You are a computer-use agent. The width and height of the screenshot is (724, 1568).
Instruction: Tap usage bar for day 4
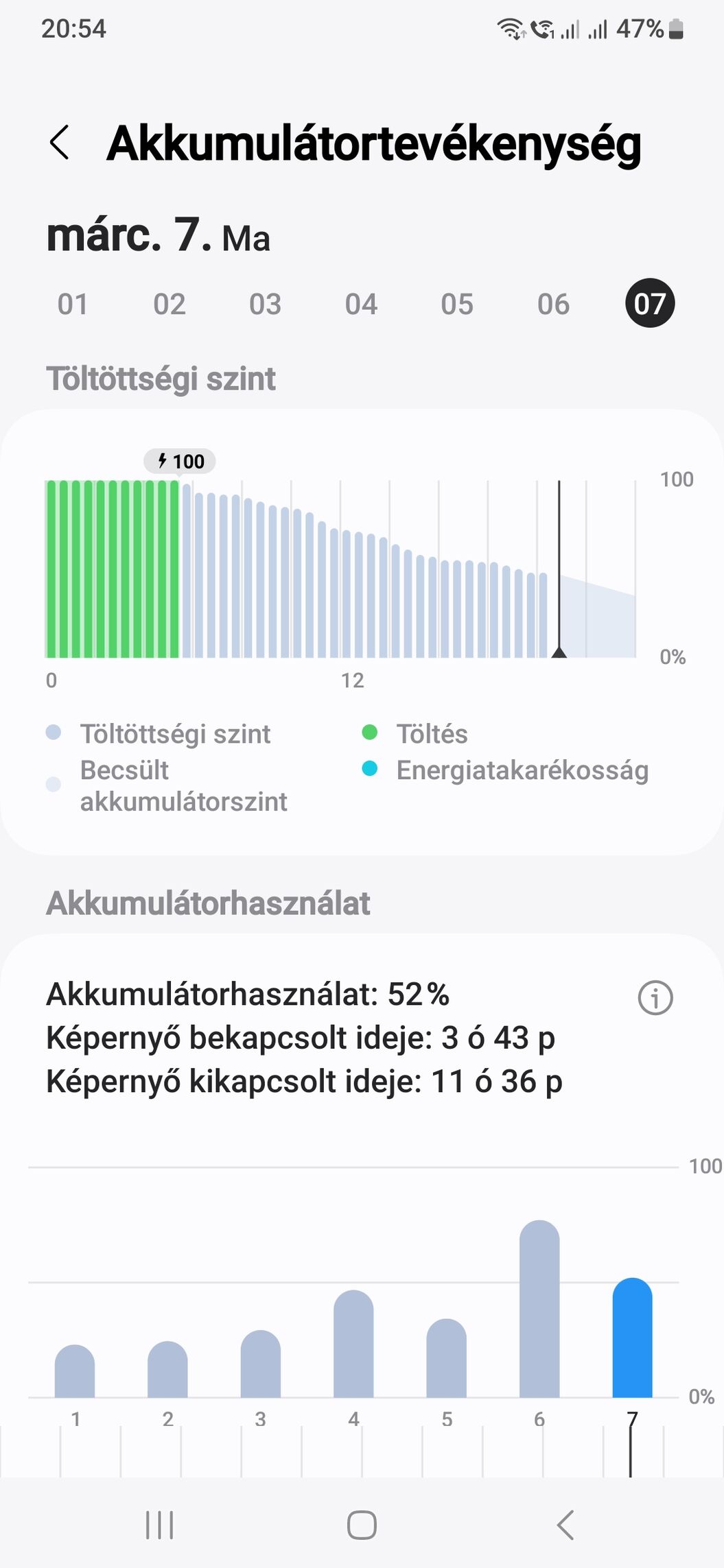coord(353,1344)
